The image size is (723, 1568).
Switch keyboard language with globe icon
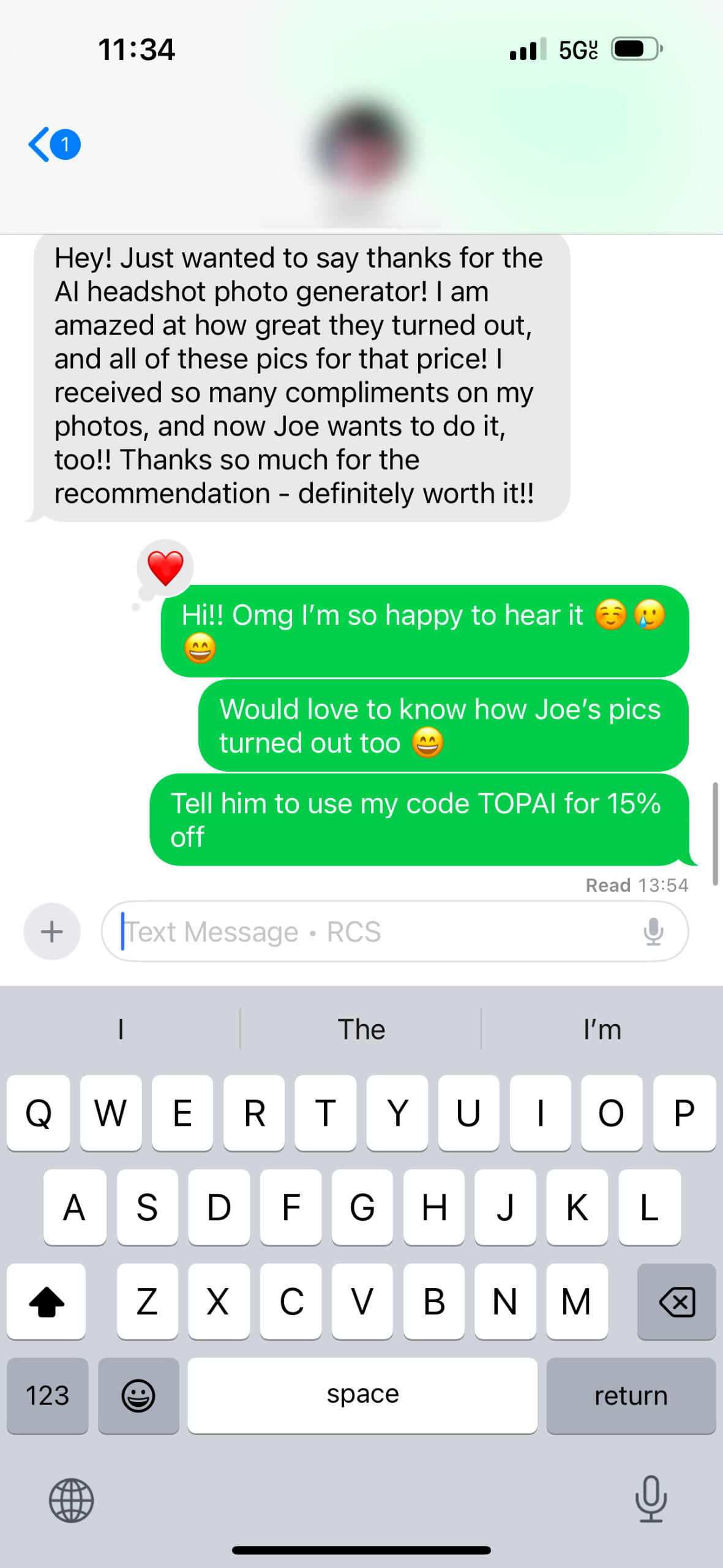tap(71, 1501)
